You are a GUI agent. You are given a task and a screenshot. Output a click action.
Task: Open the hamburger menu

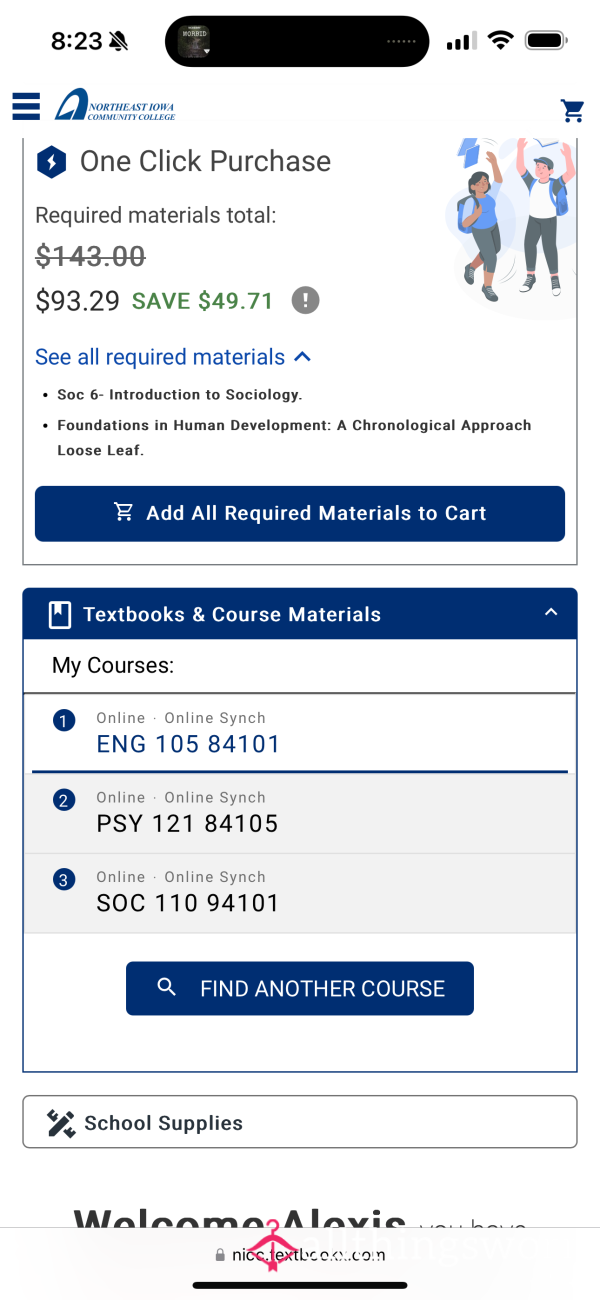(26, 106)
